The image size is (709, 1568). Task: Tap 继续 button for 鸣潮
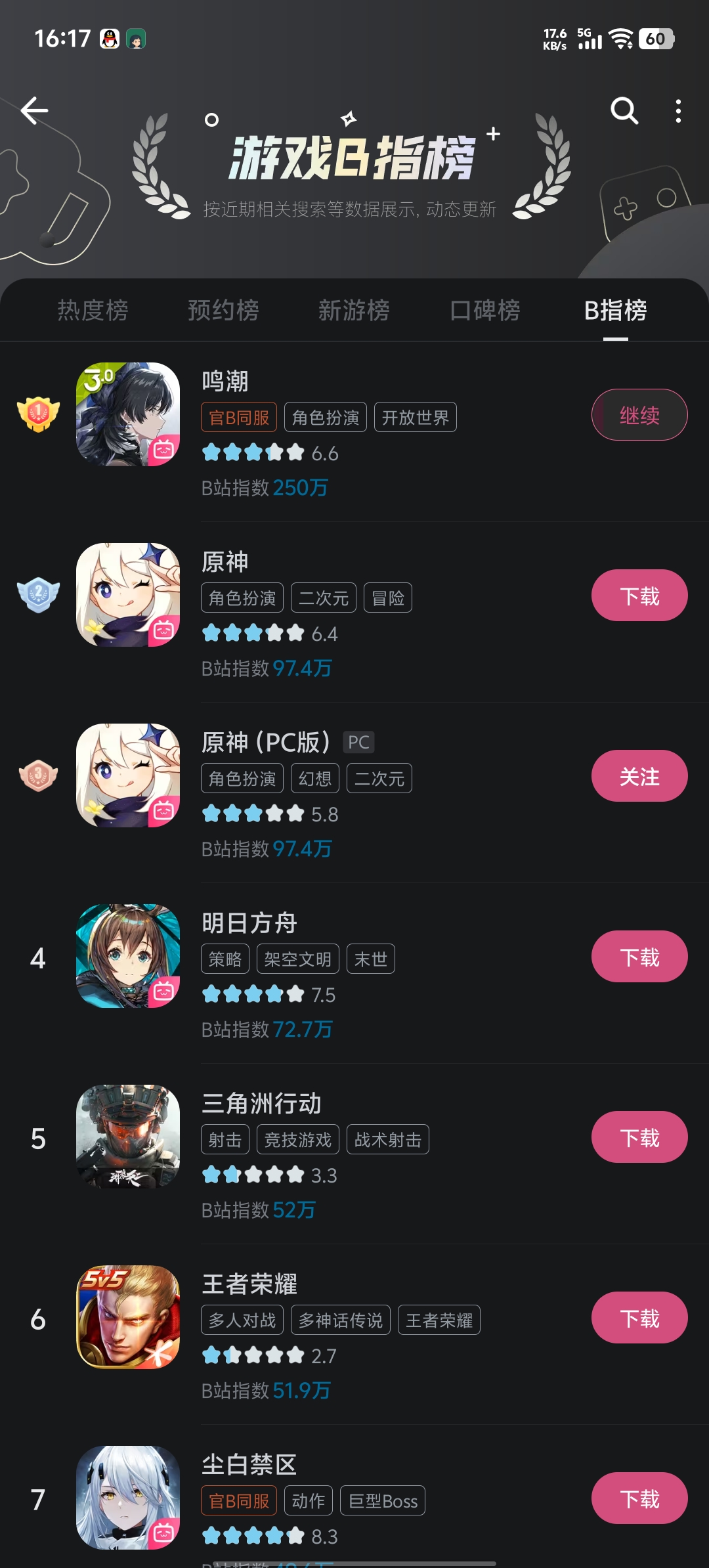(639, 415)
